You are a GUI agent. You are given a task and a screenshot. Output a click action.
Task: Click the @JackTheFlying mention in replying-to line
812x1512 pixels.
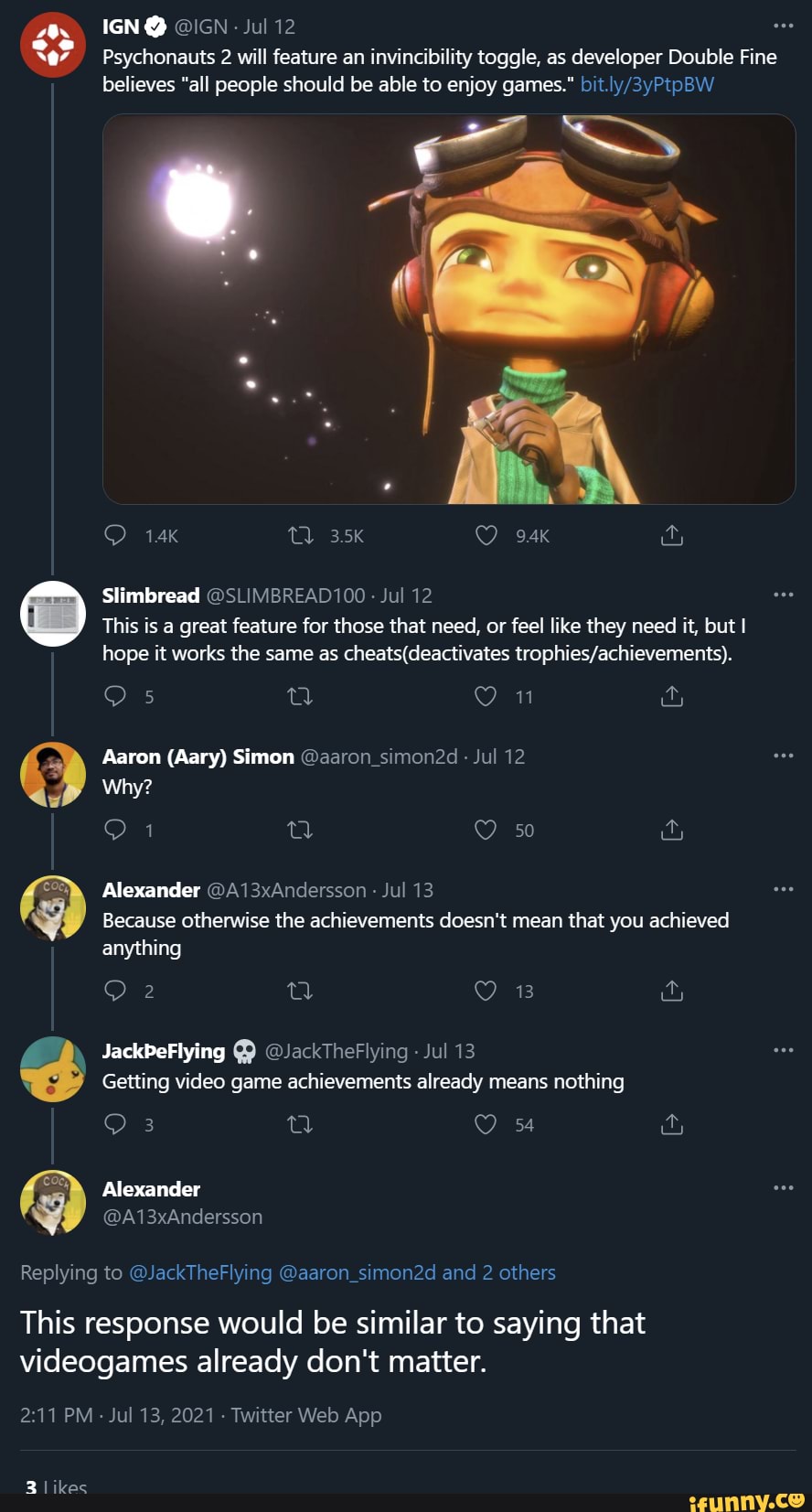coord(200,1272)
